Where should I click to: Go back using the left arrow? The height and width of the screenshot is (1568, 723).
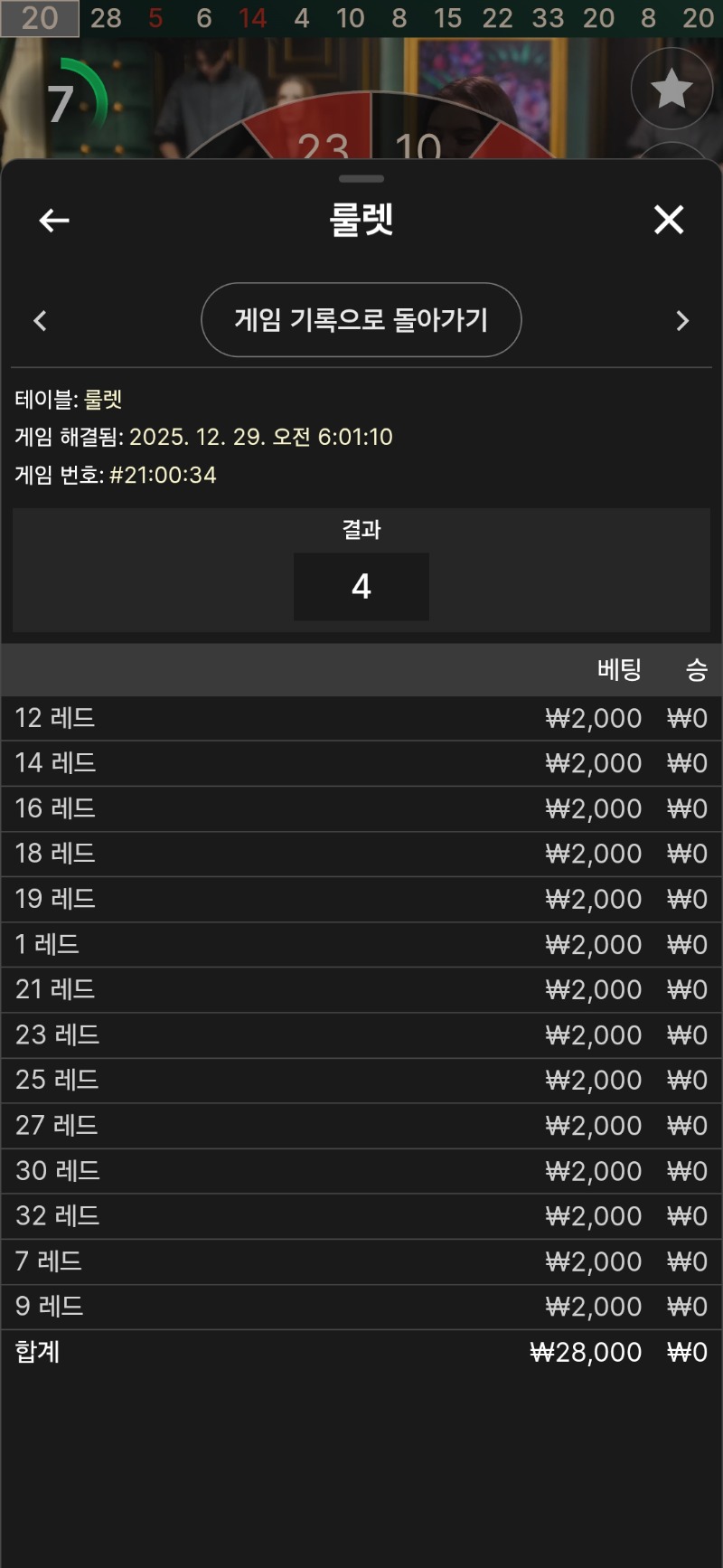click(x=54, y=220)
